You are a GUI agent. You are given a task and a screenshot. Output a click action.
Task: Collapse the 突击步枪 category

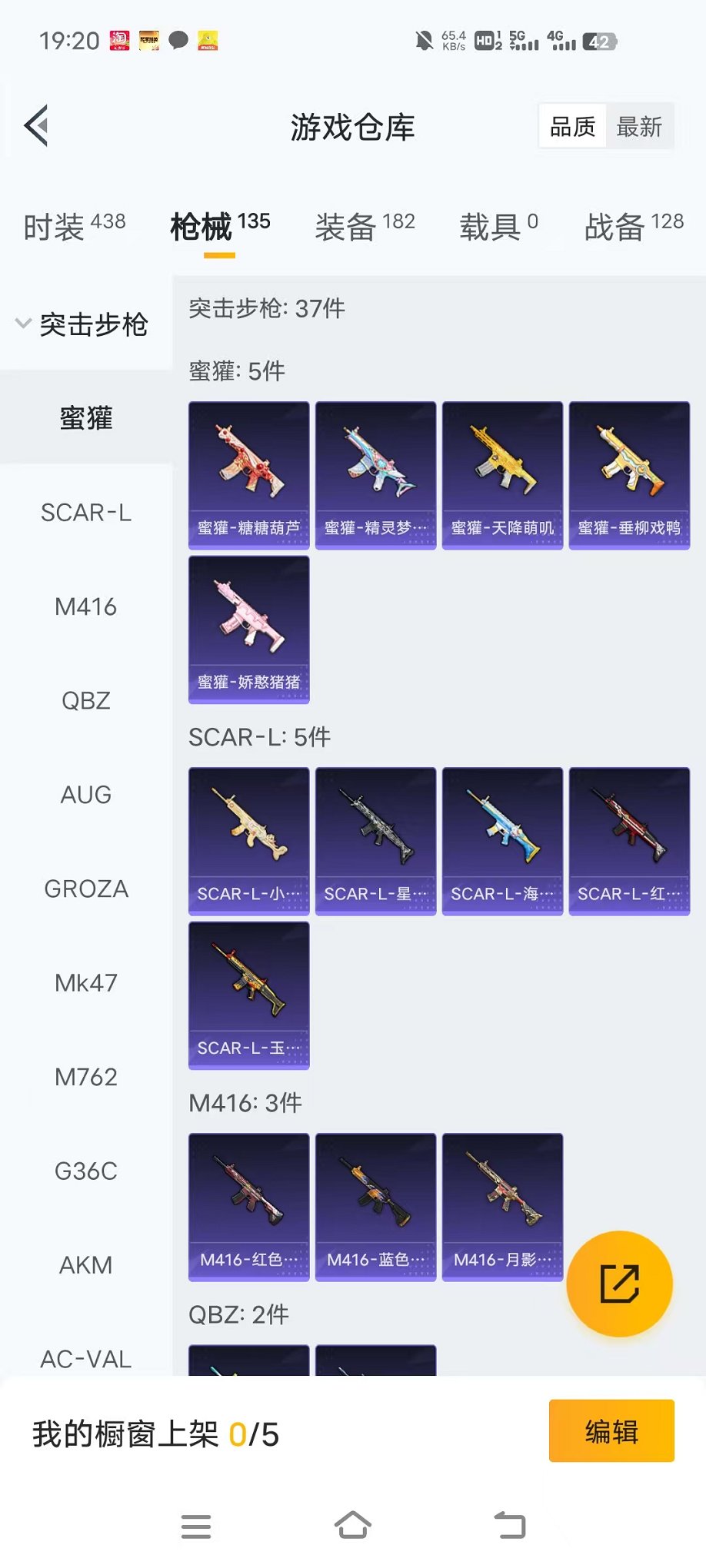[82, 324]
